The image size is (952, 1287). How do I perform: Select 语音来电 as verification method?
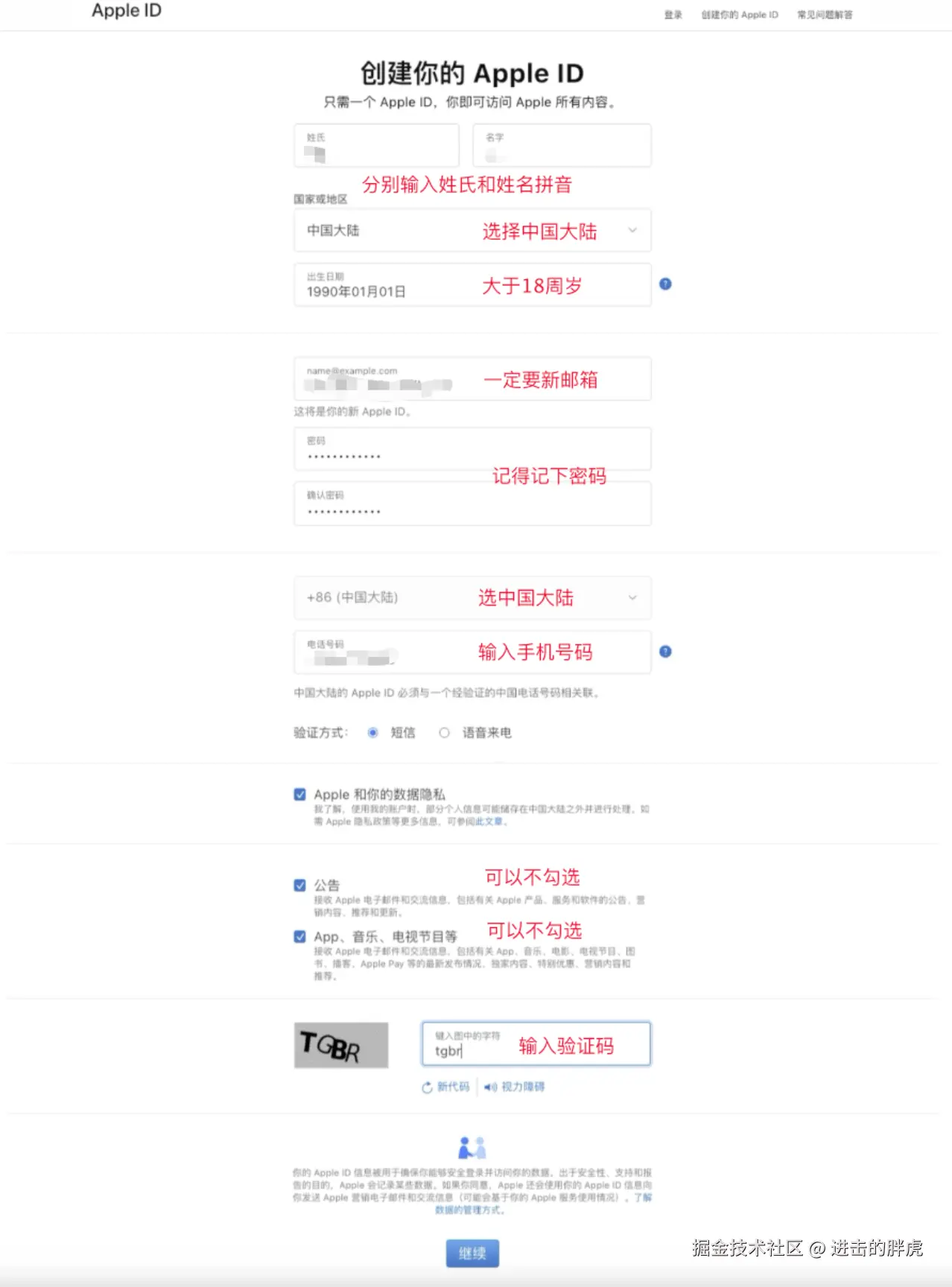pos(445,733)
